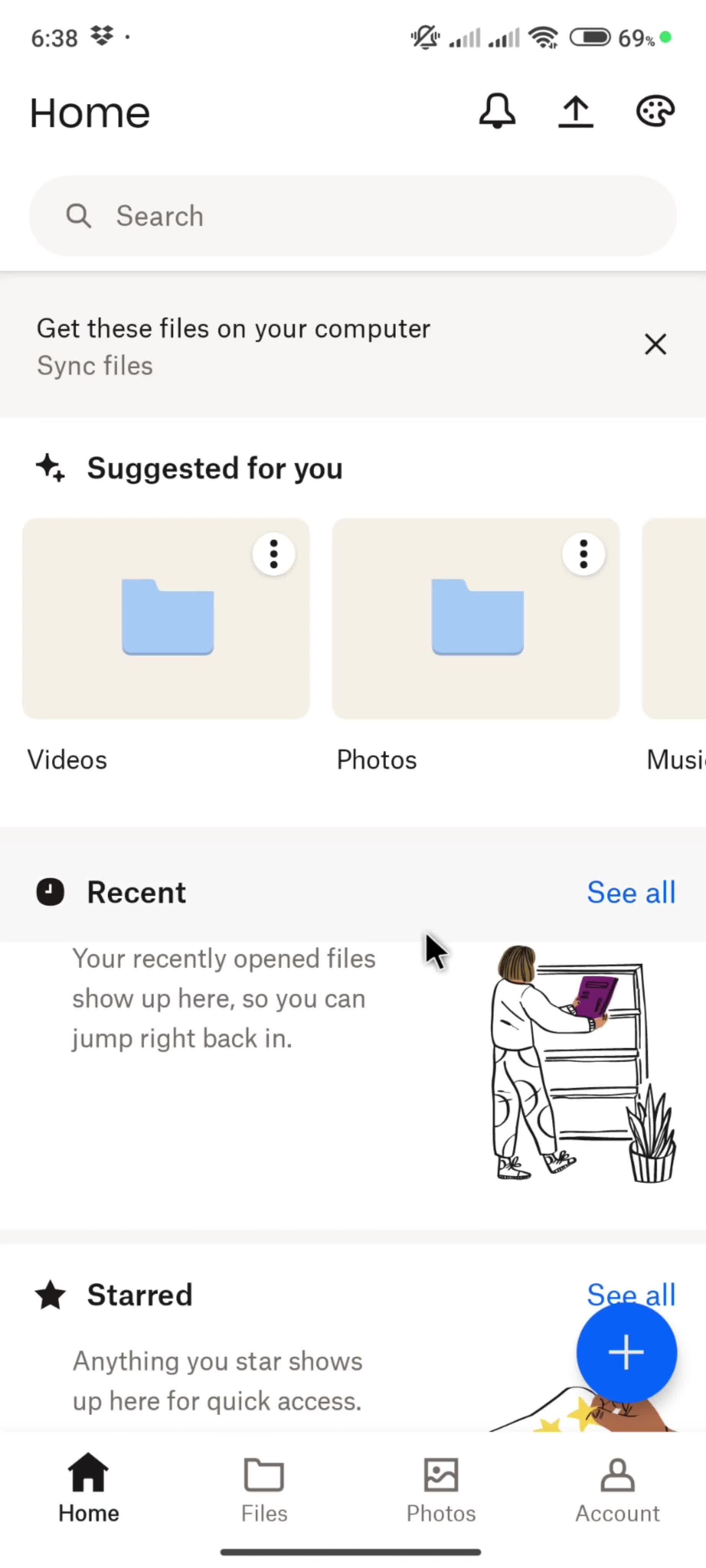Select the Home tab
Viewport: 706px width, 1568px height.
click(x=89, y=1489)
